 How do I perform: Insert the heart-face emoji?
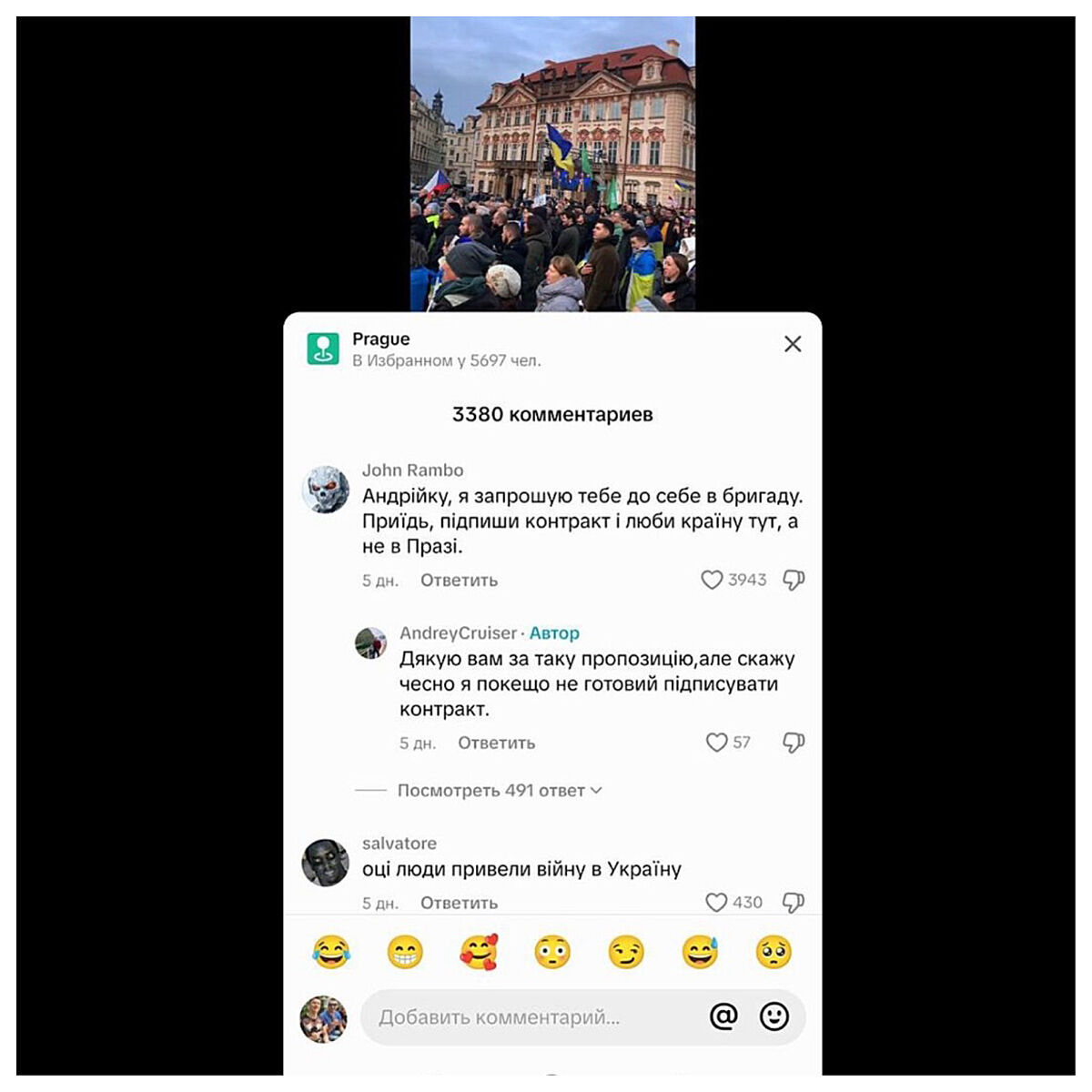[479, 952]
